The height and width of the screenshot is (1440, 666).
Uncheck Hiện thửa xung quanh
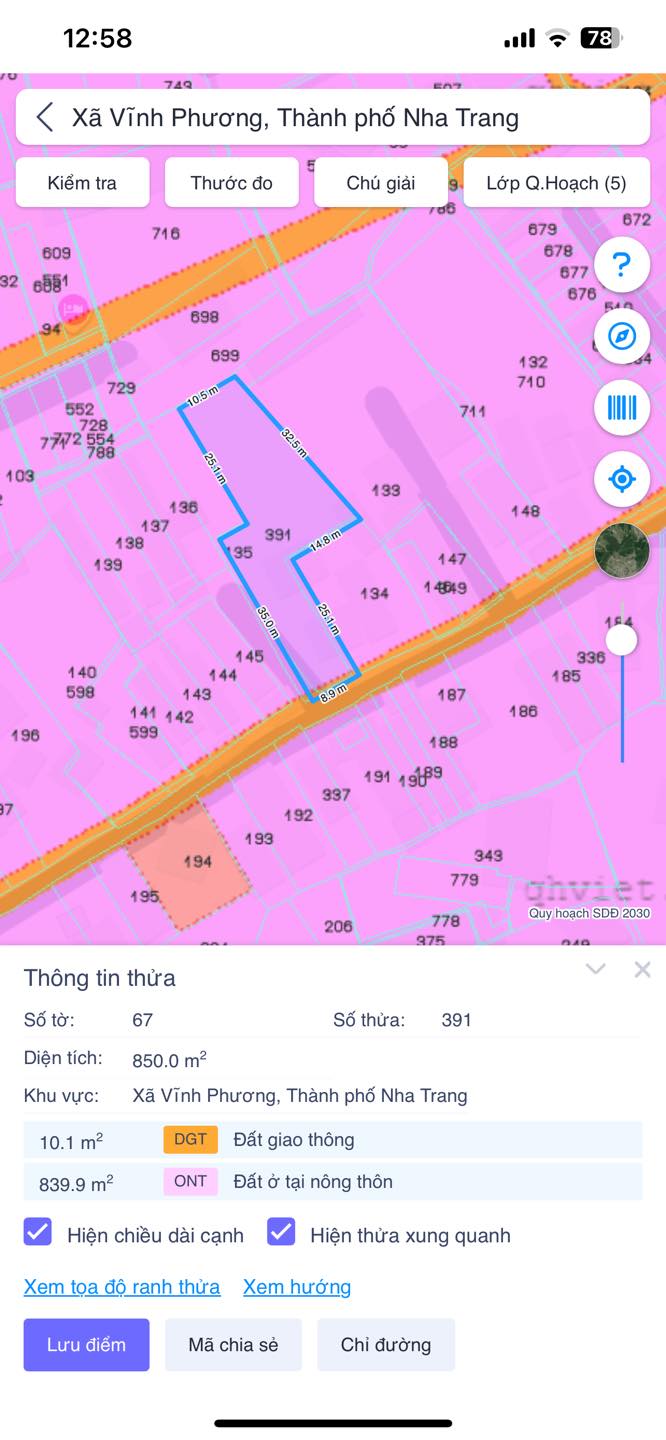coord(281,1232)
